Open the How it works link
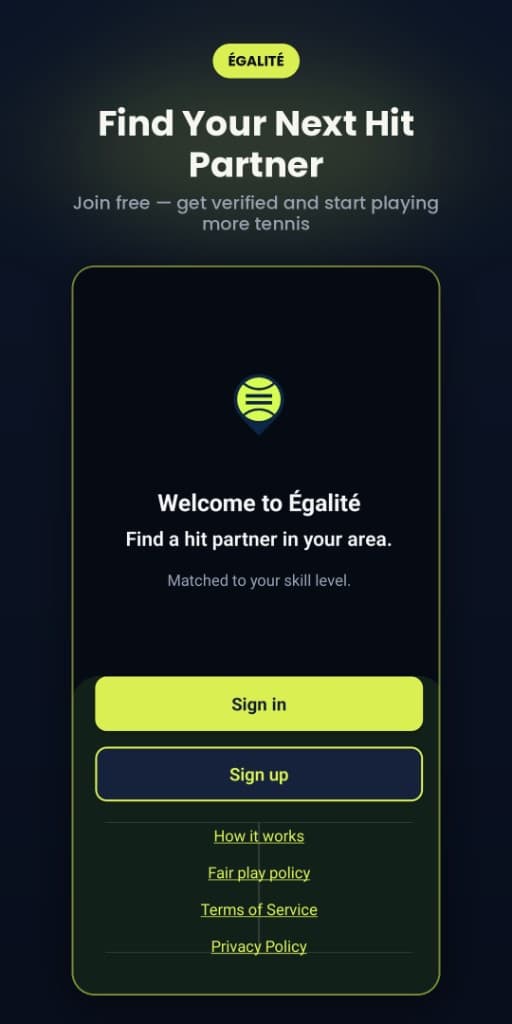The image size is (512, 1024). pyautogui.click(x=259, y=836)
